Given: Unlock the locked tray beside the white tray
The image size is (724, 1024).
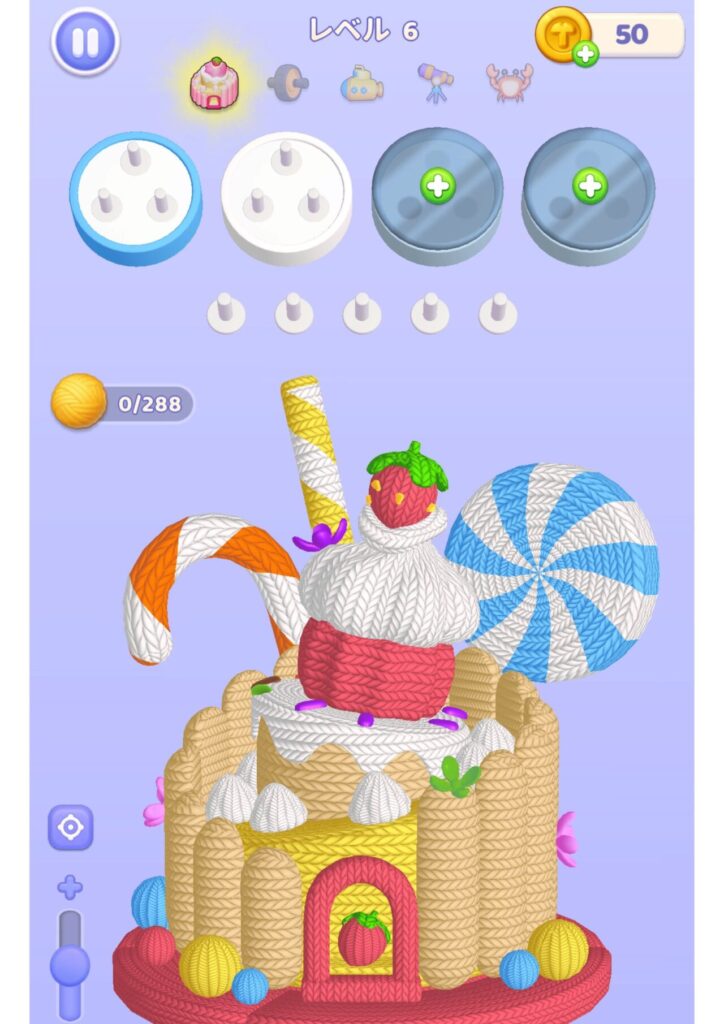Looking at the screenshot, I should [x=437, y=186].
